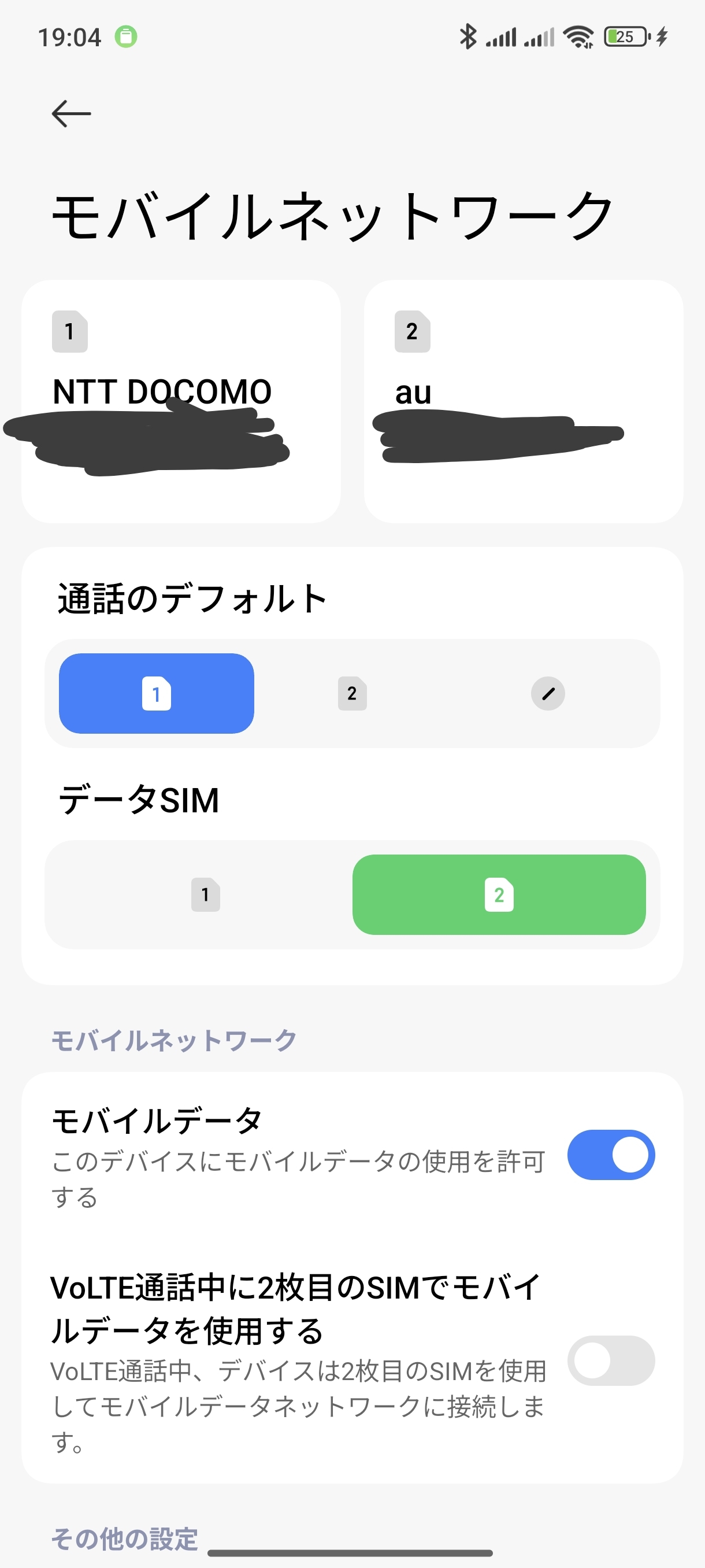Enable VoLTE通話中に2枚目のSIMでモバイルデータを使用する
705x1568 pixels.
click(x=611, y=1360)
